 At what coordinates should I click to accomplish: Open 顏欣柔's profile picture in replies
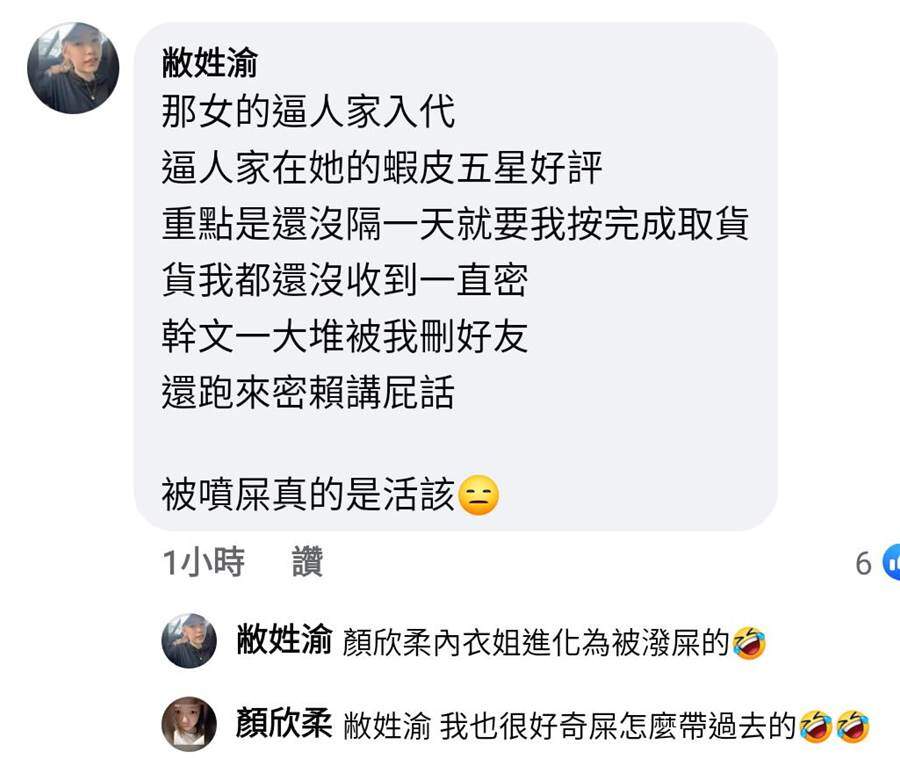click(189, 723)
